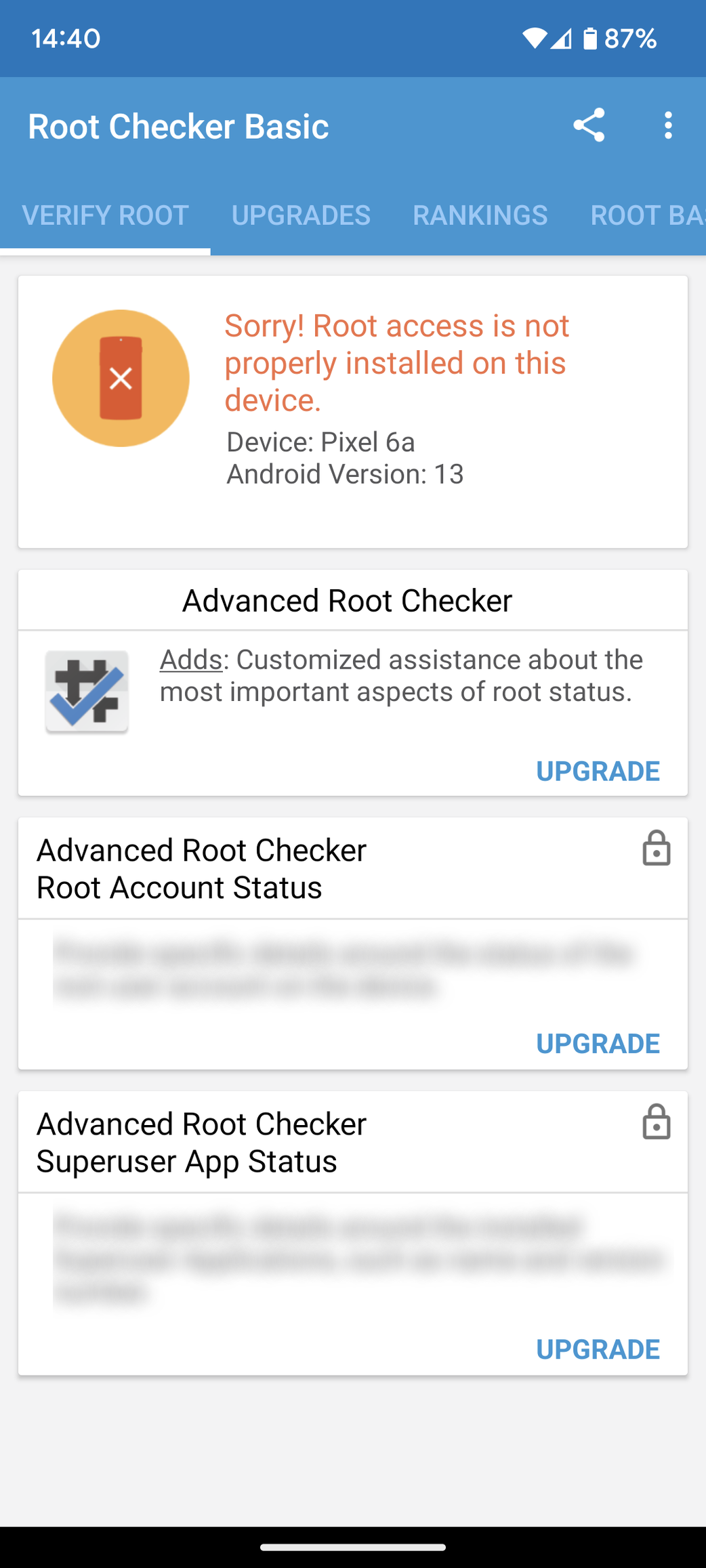Image resolution: width=706 pixels, height=1568 pixels.
Task: Upgrade to unlock Root Account Status
Action: (598, 1044)
